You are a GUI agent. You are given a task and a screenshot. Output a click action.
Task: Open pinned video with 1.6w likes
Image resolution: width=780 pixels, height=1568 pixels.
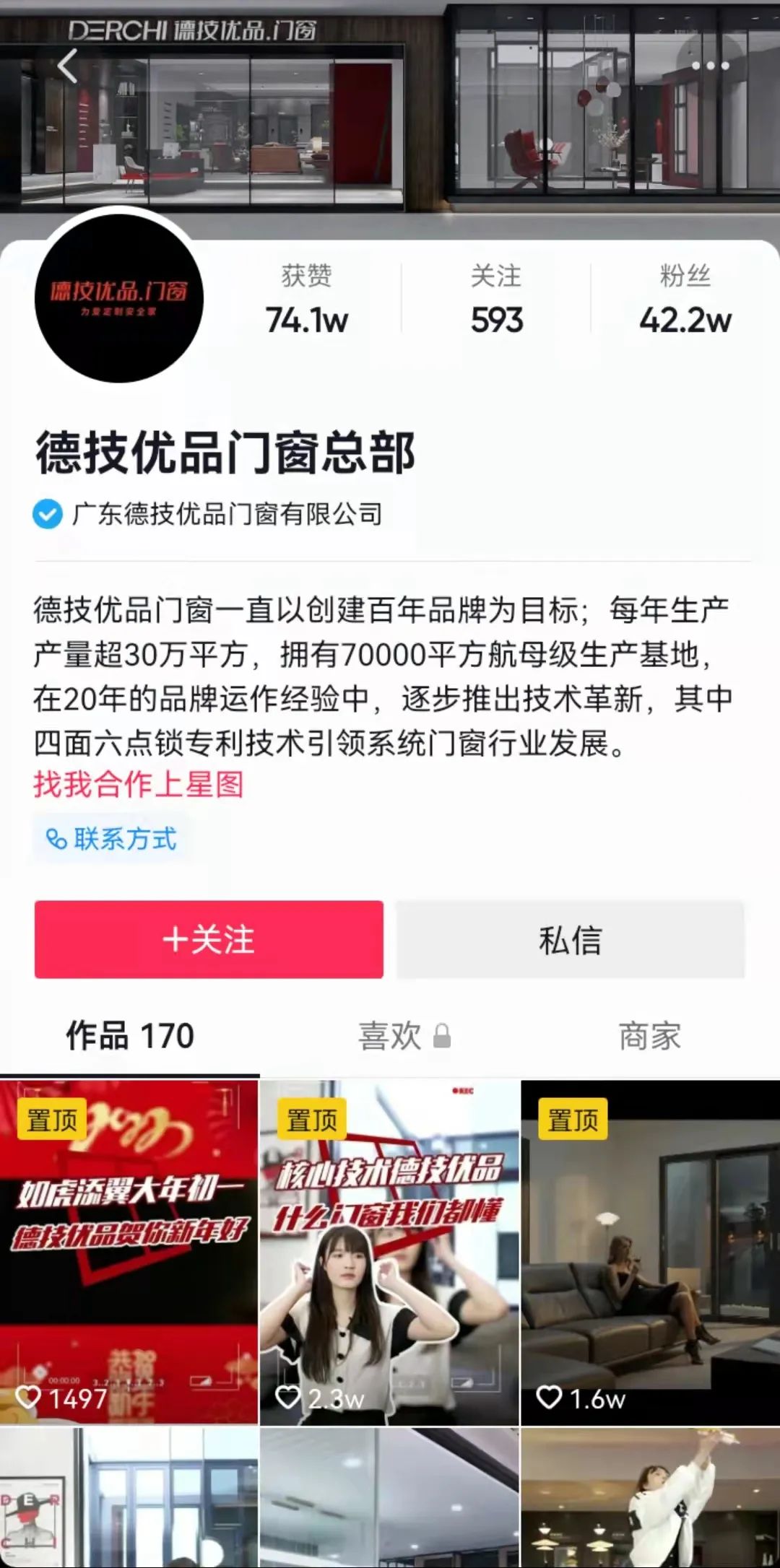tap(650, 1253)
